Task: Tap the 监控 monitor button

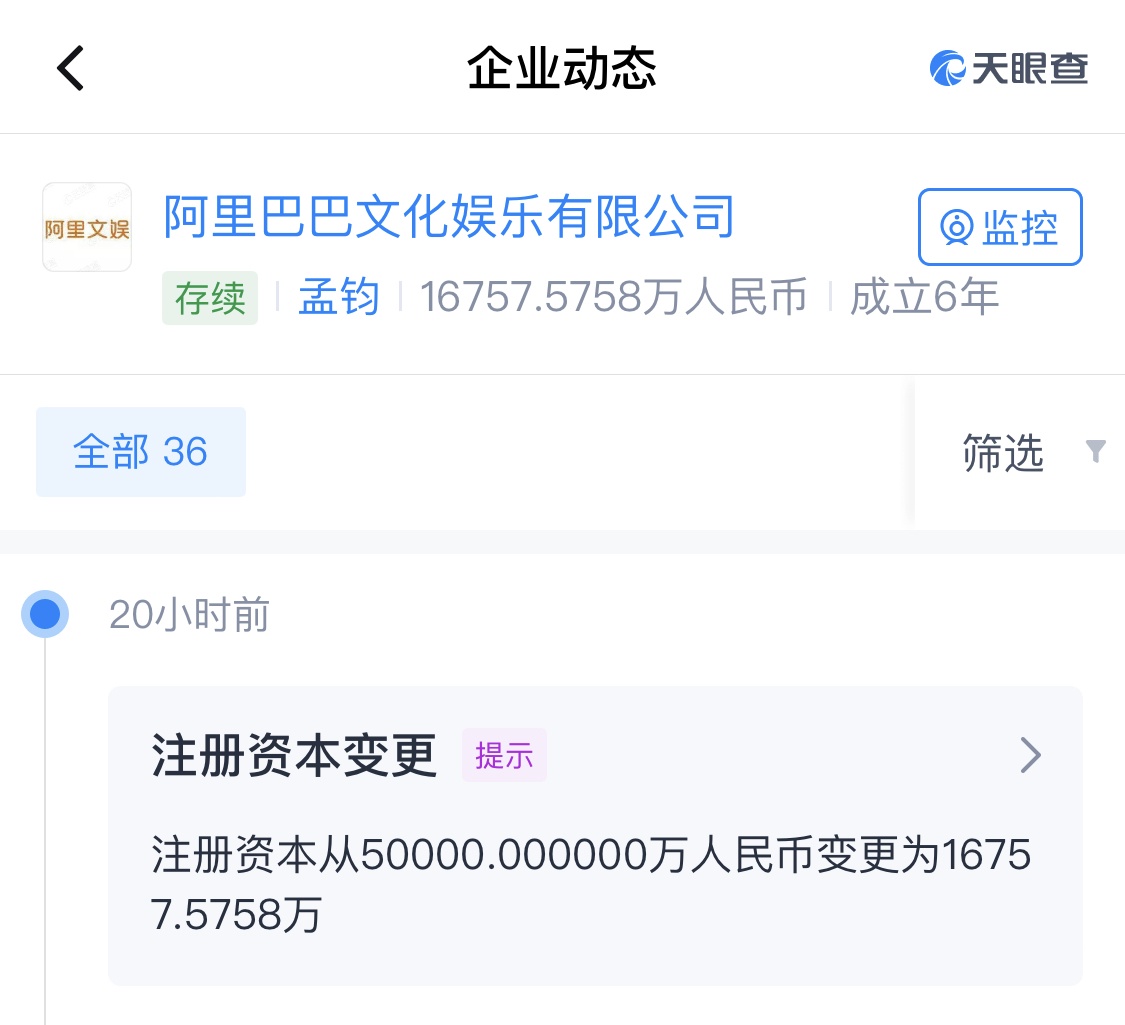Action: [x=999, y=227]
